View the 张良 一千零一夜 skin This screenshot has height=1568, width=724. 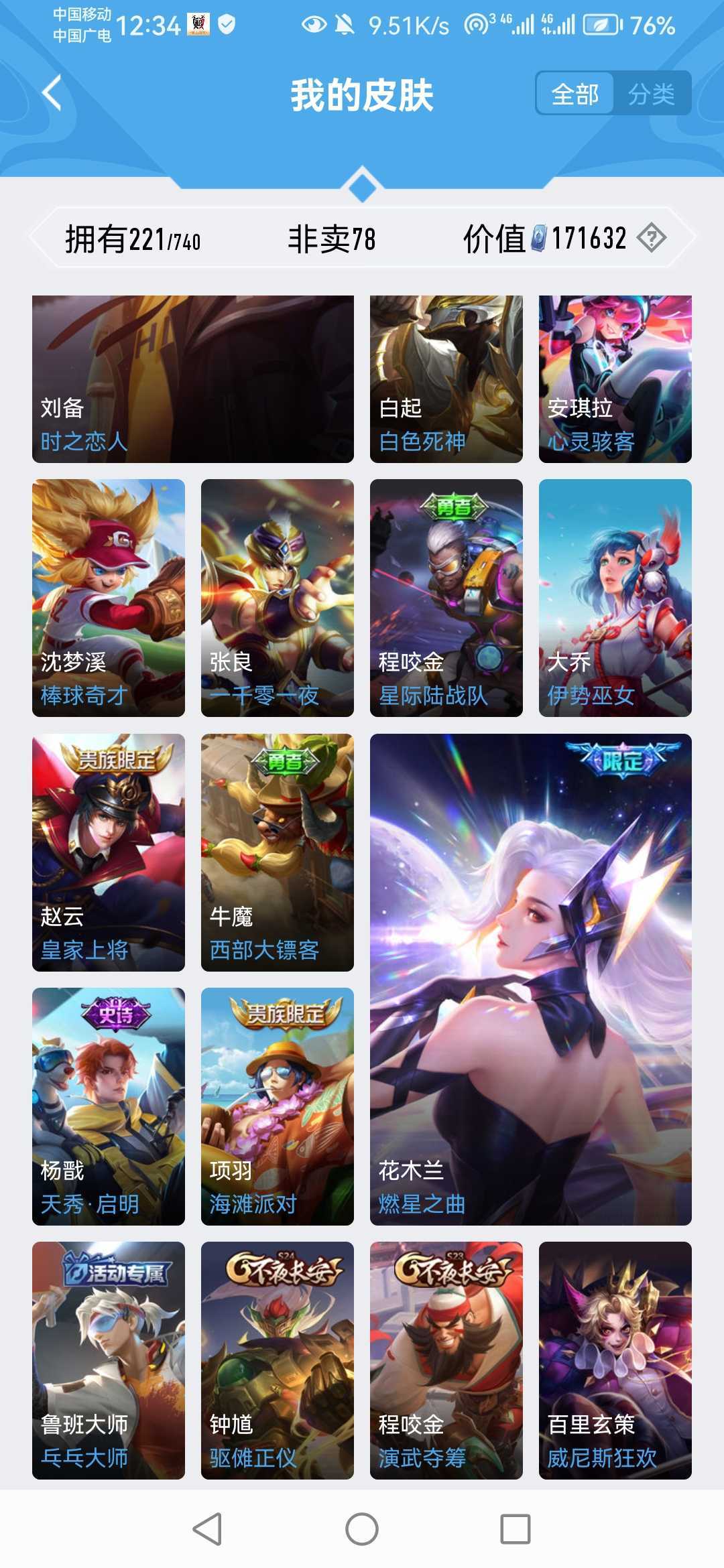278,598
